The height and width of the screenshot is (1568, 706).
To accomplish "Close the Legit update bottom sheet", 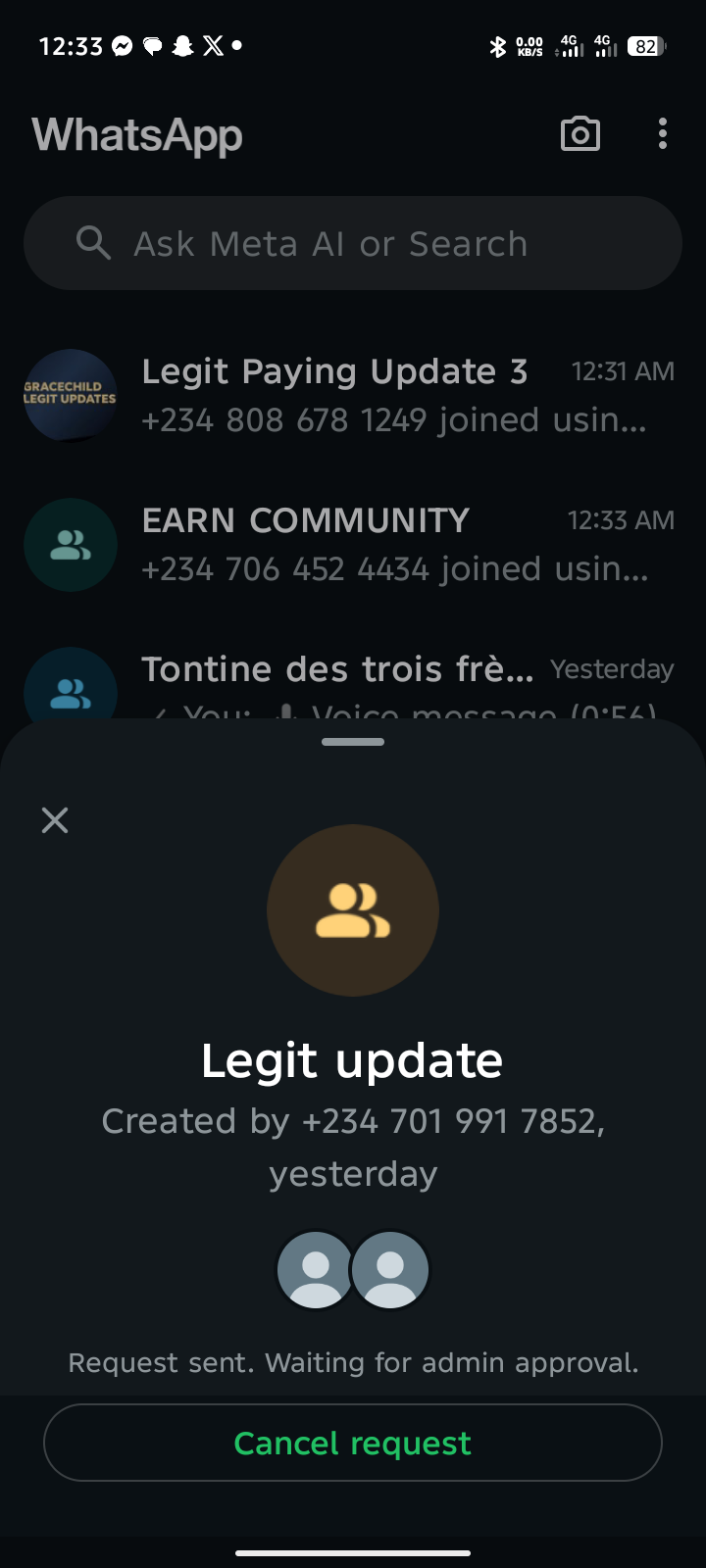I will coord(55,820).
